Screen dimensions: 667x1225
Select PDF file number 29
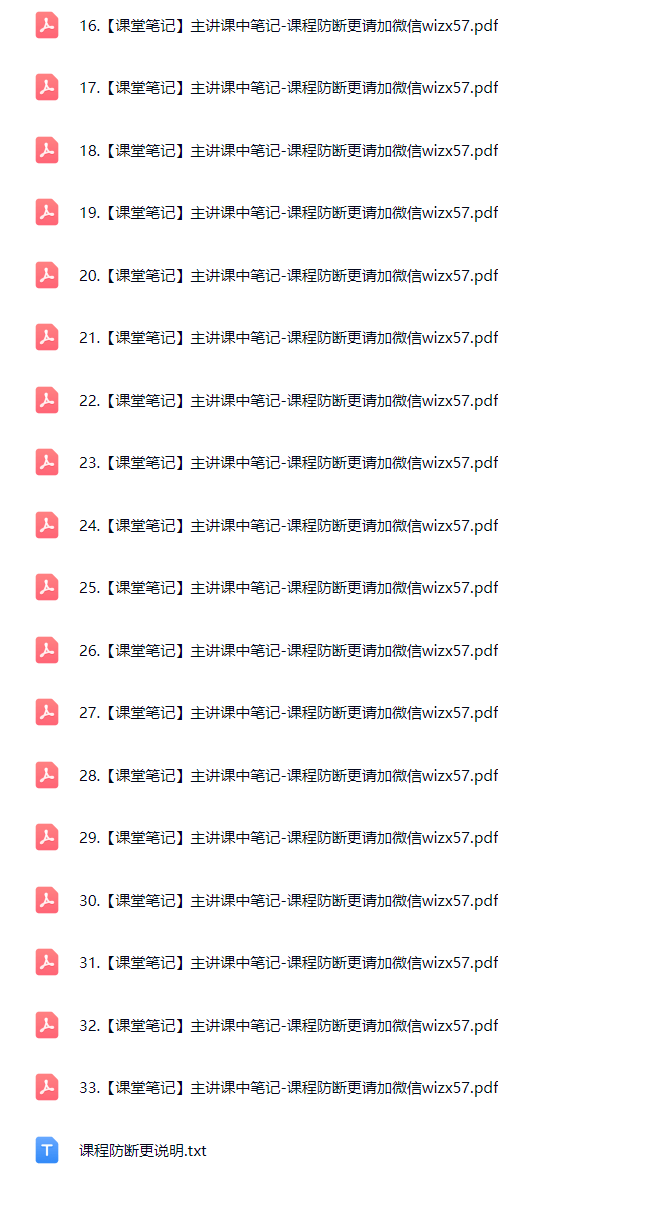tap(288, 838)
